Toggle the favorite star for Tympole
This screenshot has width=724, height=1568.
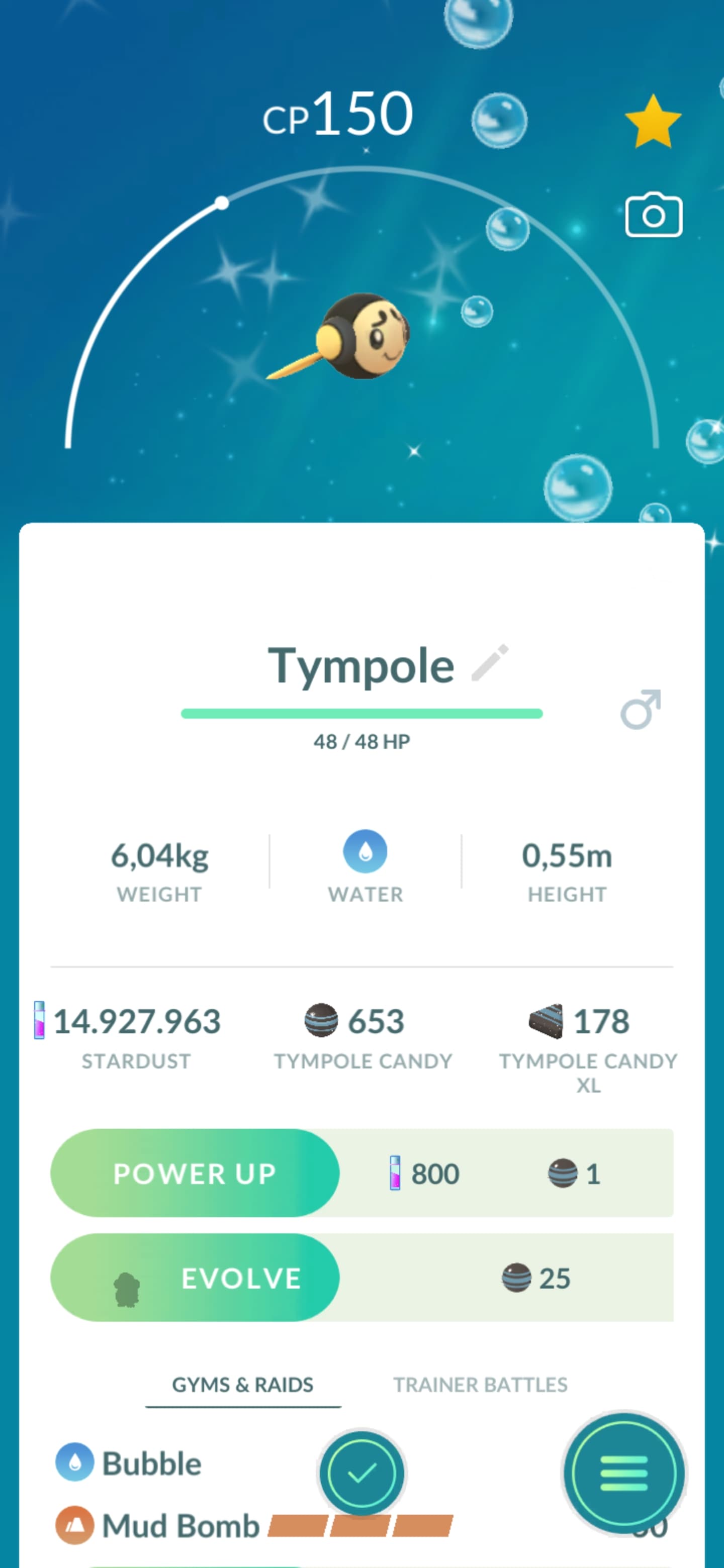pos(653,122)
